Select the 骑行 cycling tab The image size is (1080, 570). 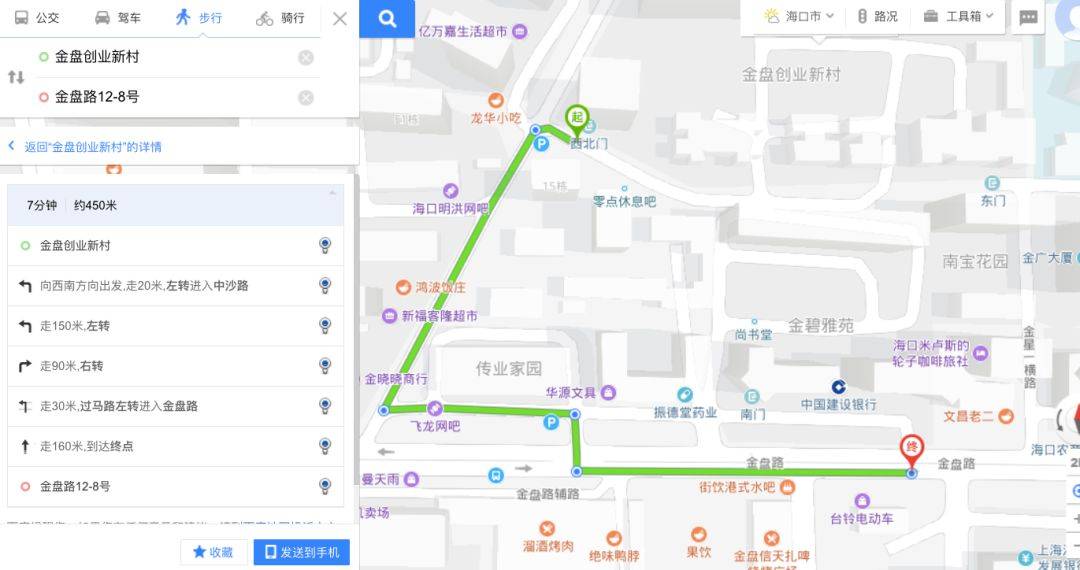279,18
